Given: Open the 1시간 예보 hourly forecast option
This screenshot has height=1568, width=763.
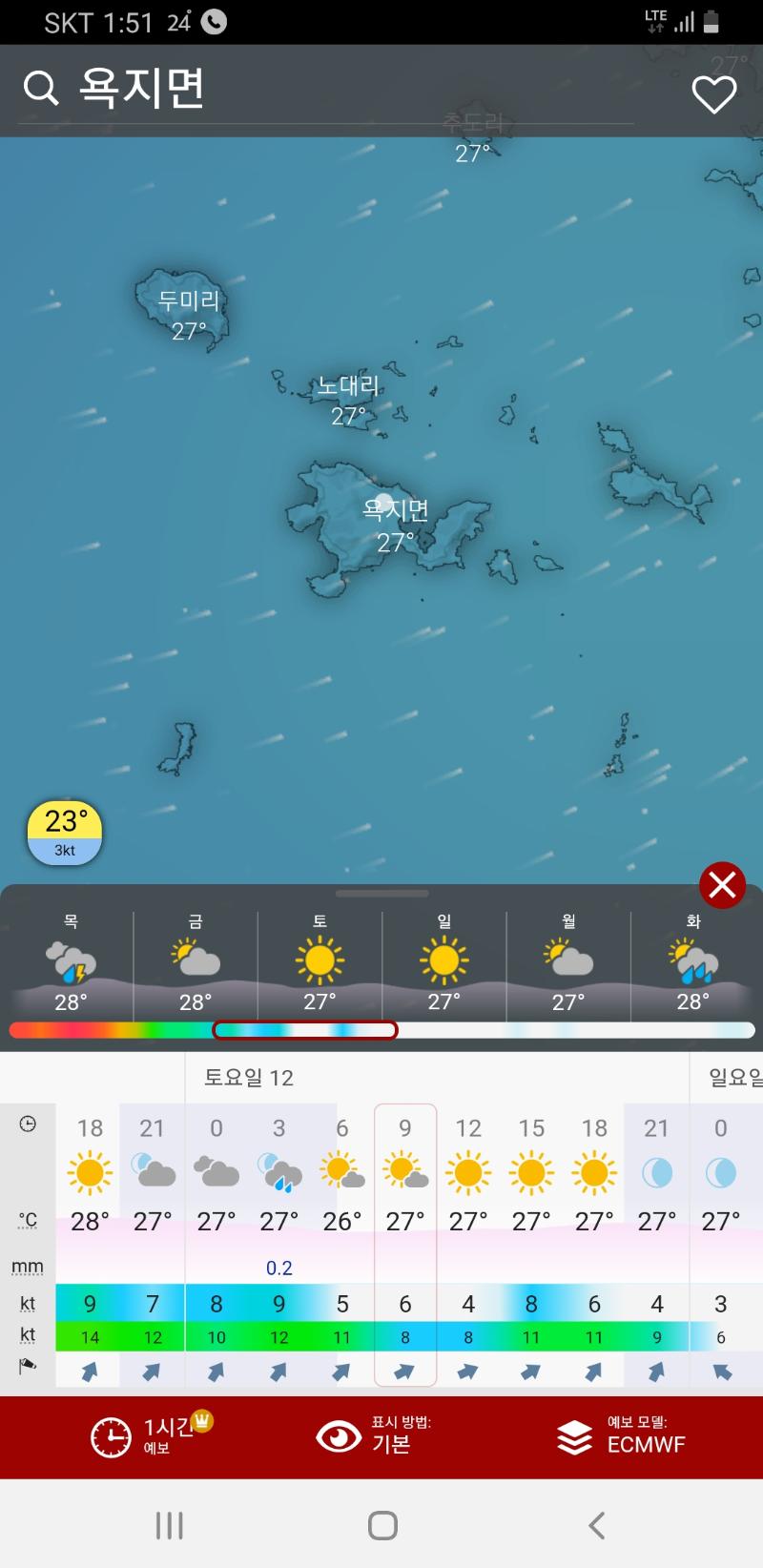Looking at the screenshot, I should 151,1436.
